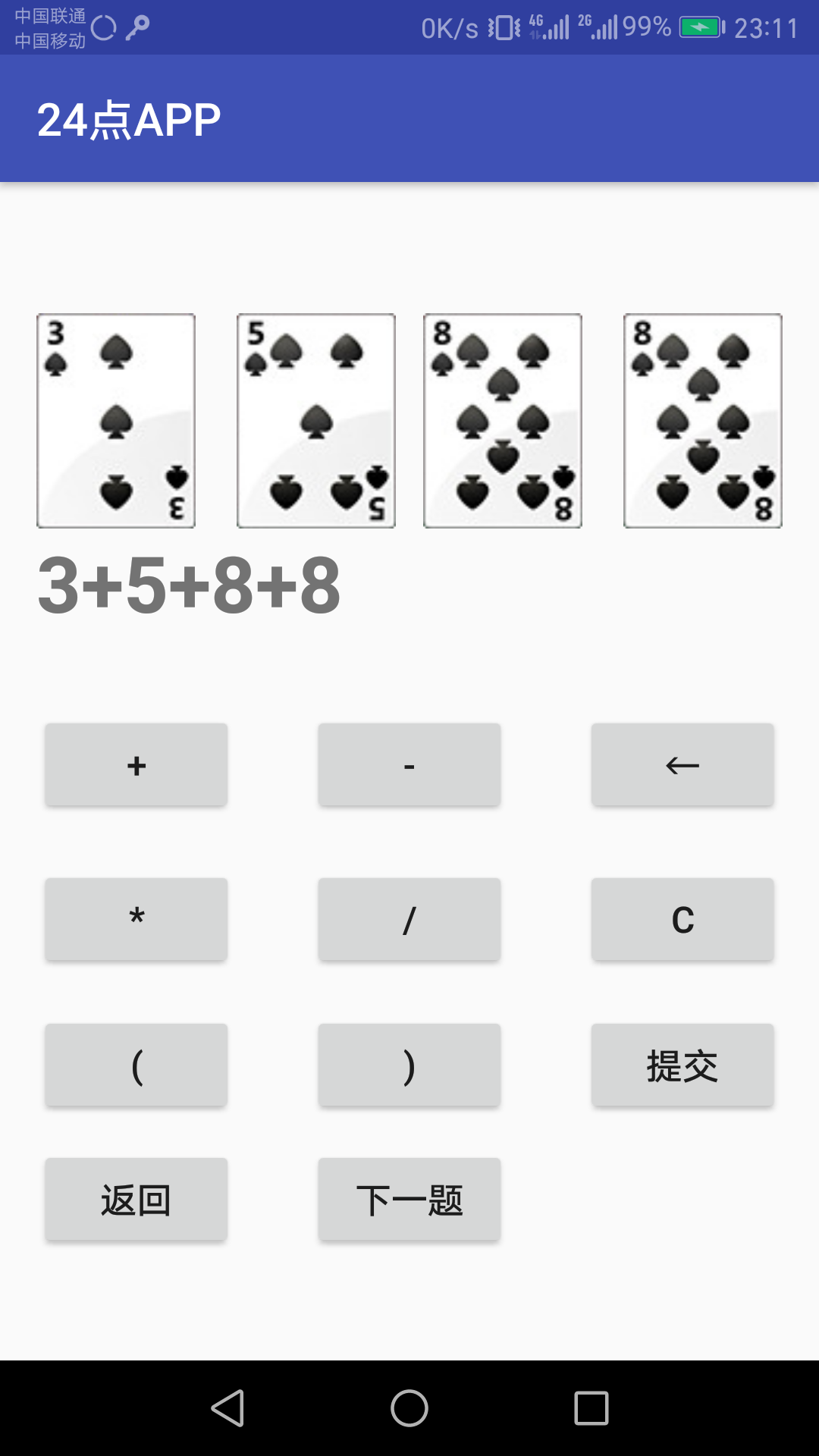Submit the answer with 提交
819x1456 pixels.
point(682,1065)
